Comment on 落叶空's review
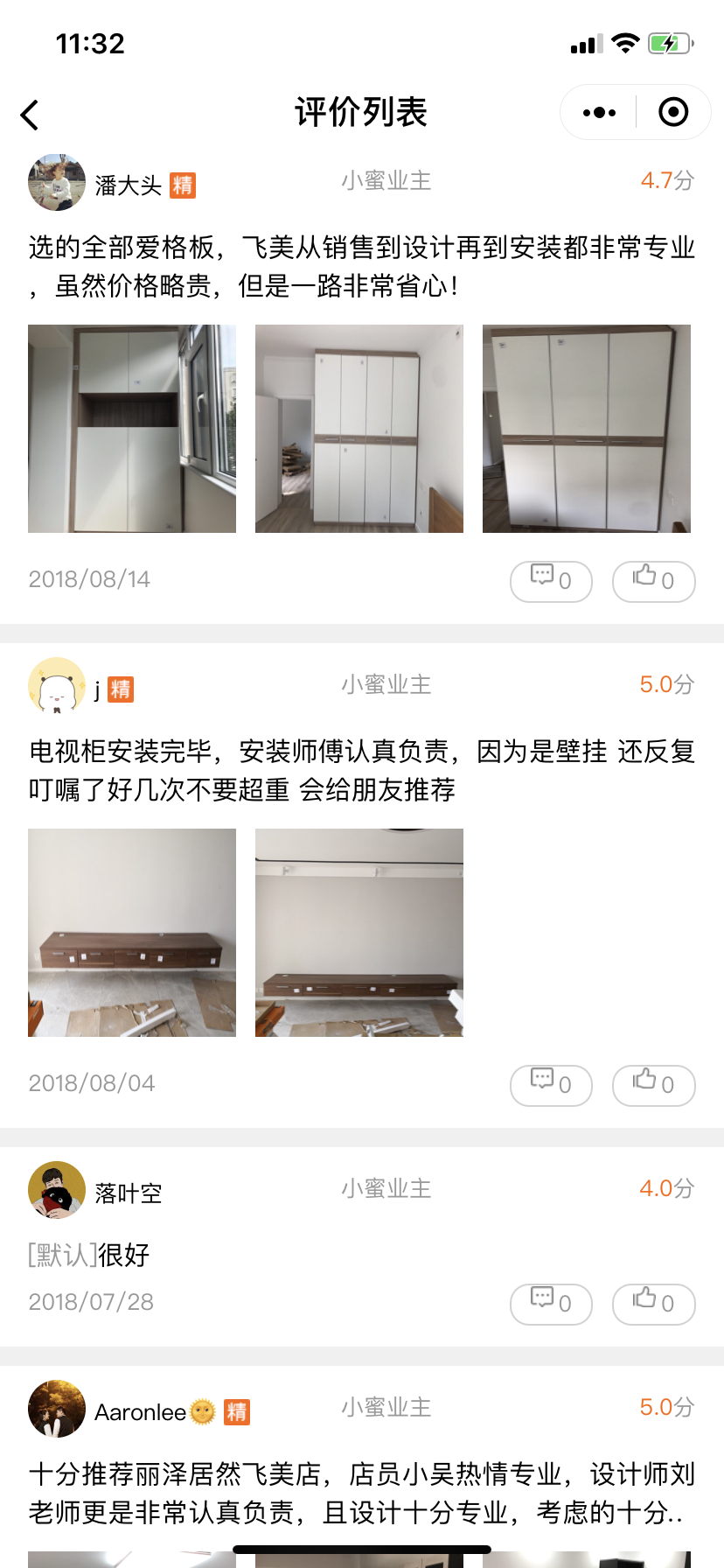724x1568 pixels. click(x=551, y=1304)
